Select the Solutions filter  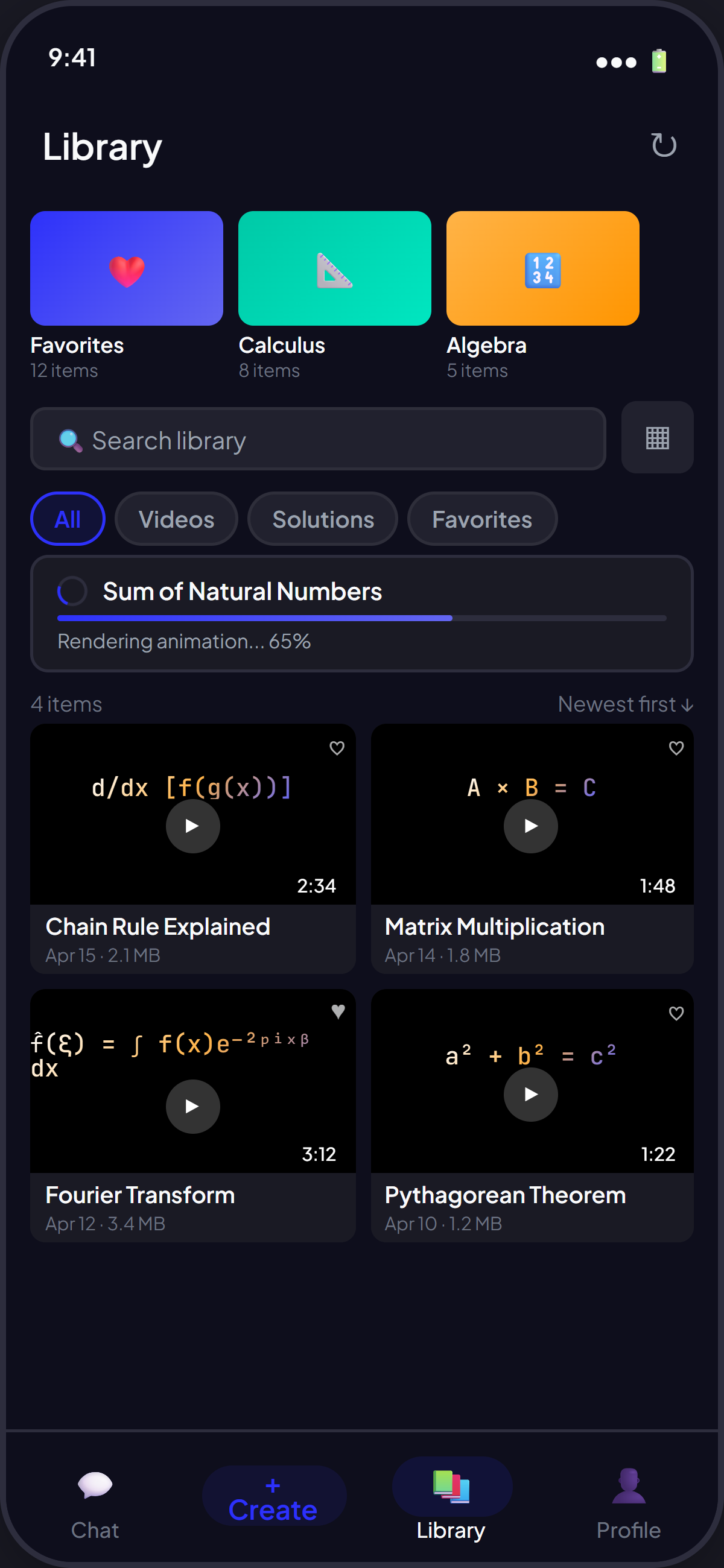[x=322, y=519]
